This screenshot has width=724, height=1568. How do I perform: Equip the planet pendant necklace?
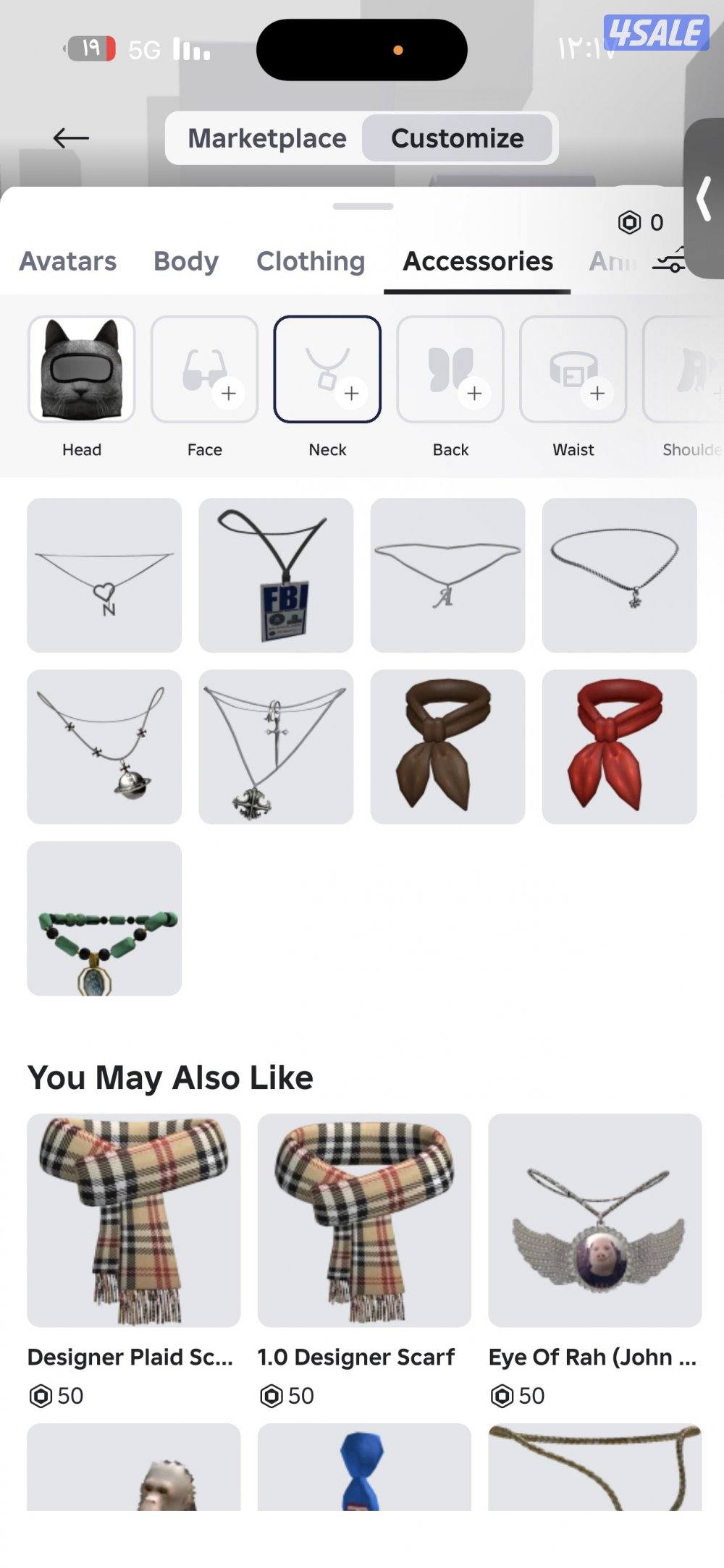pos(104,747)
